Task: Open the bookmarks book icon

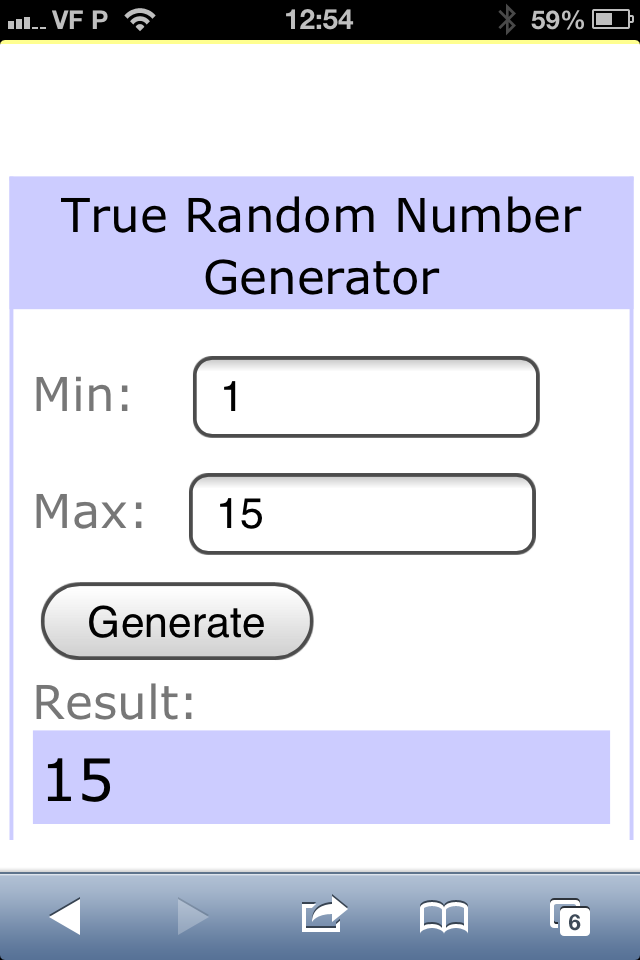Action: coord(443,915)
